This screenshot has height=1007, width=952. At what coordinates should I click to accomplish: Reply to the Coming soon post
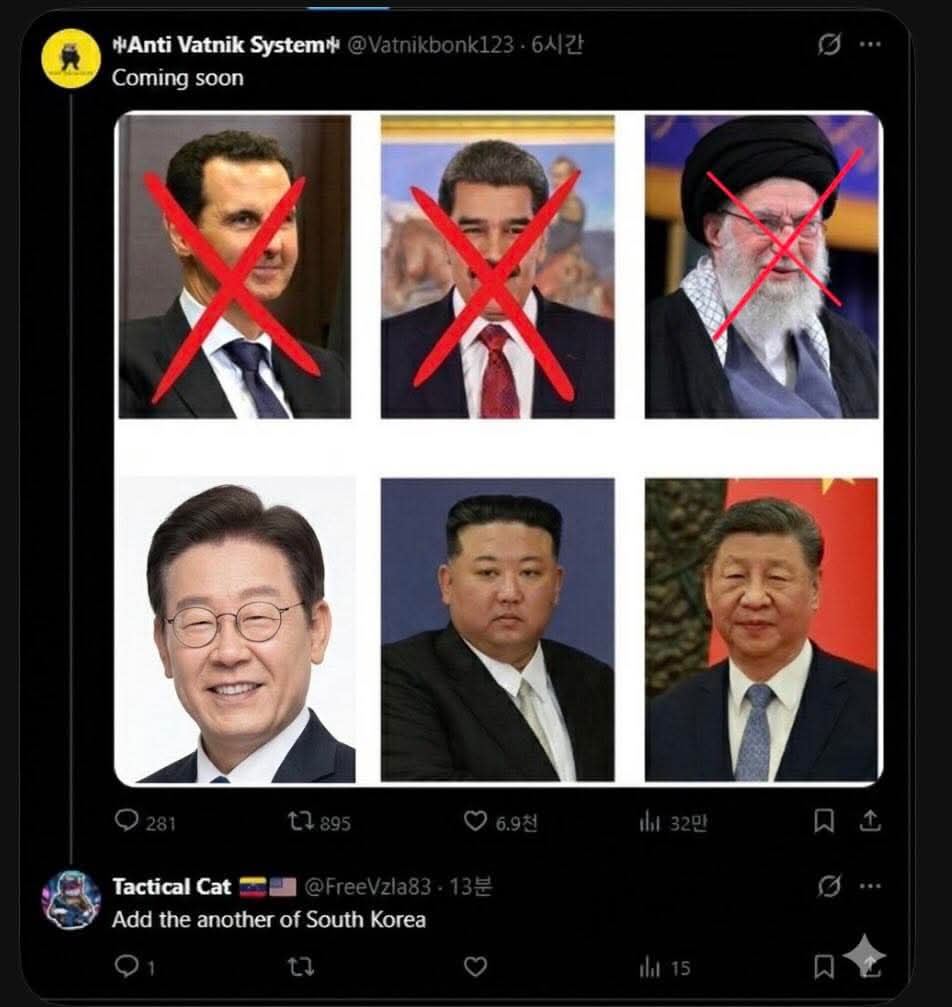click(x=127, y=821)
